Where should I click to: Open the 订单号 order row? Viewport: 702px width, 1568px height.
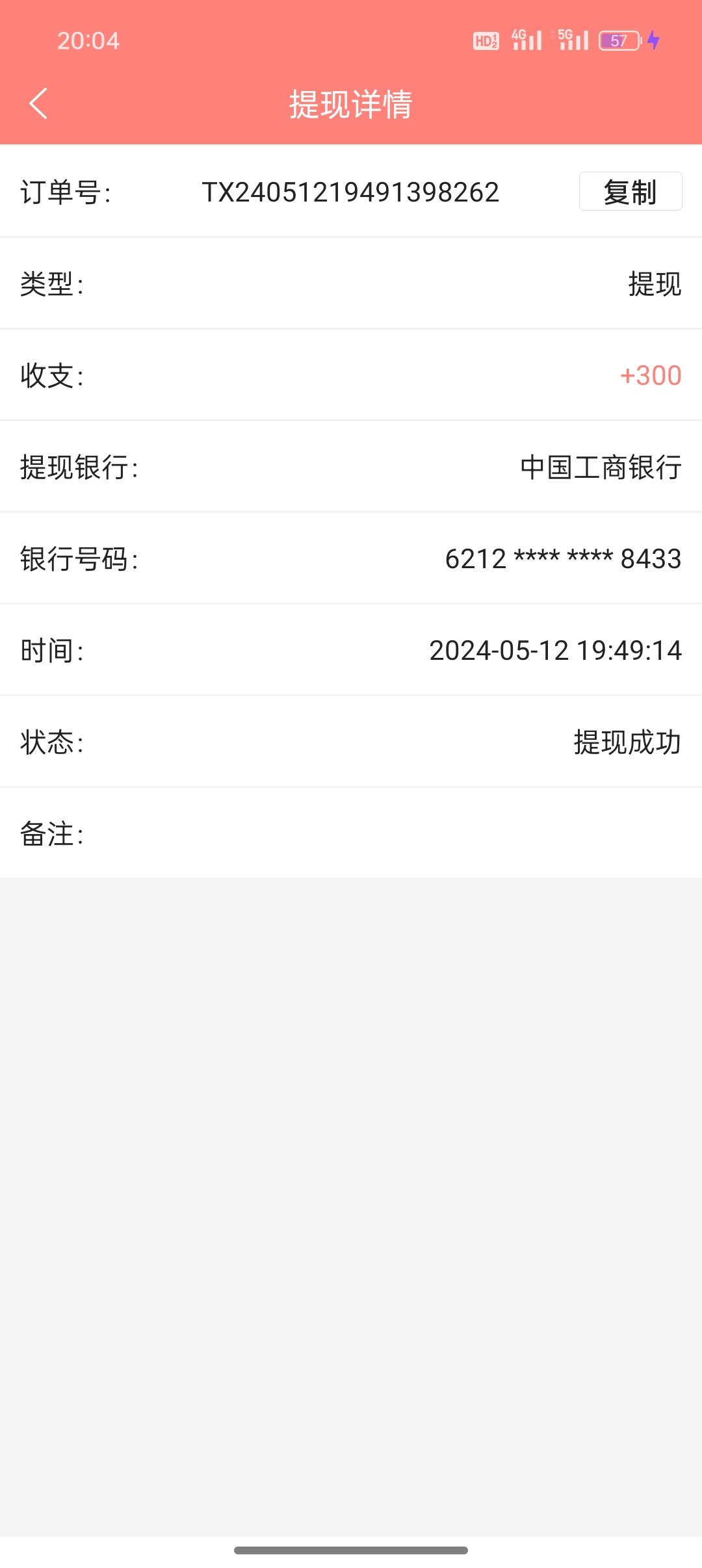[351, 192]
